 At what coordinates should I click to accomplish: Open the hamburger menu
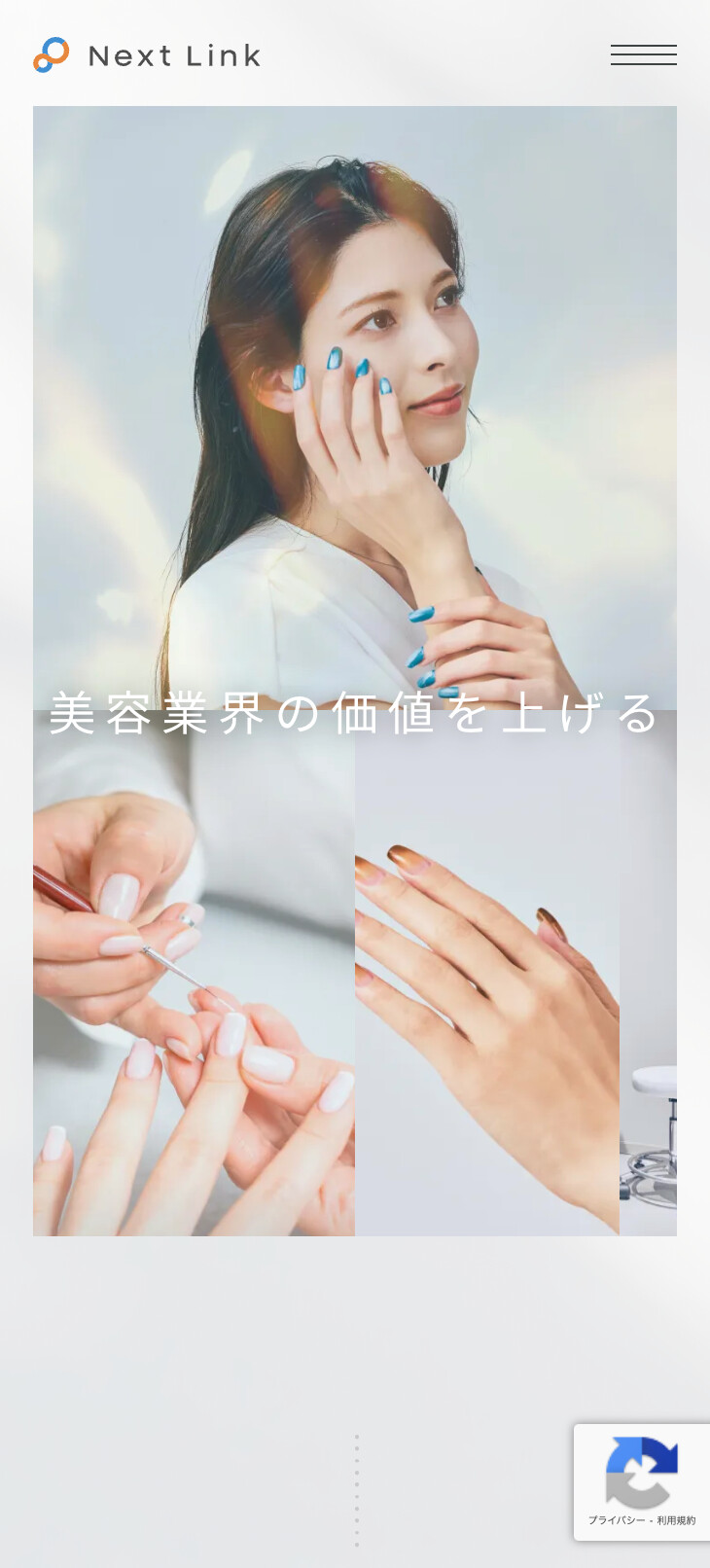point(643,54)
